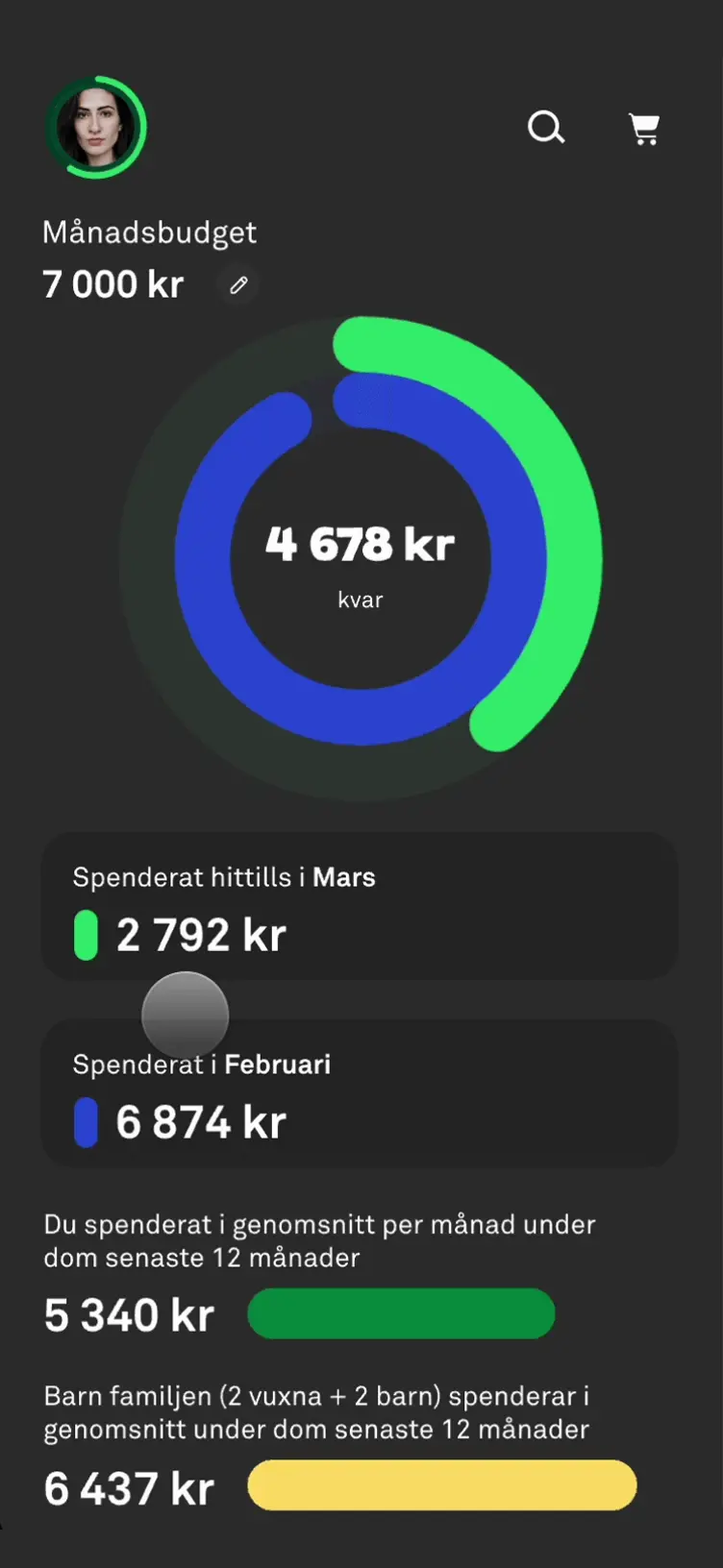Open the shopping cart
This screenshot has height=1568, width=723.
(644, 128)
